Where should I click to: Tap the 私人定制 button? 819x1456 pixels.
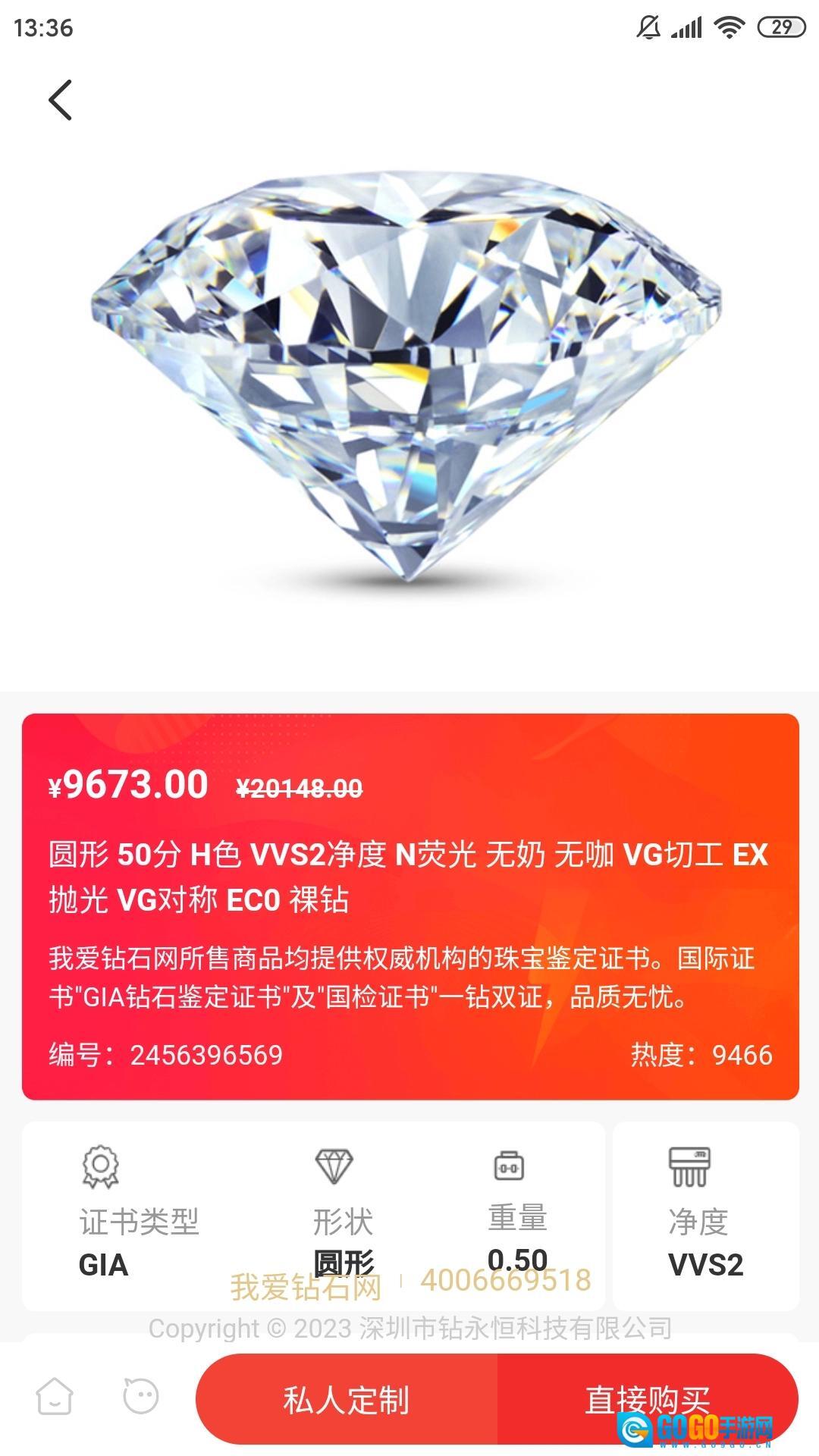(347, 1399)
